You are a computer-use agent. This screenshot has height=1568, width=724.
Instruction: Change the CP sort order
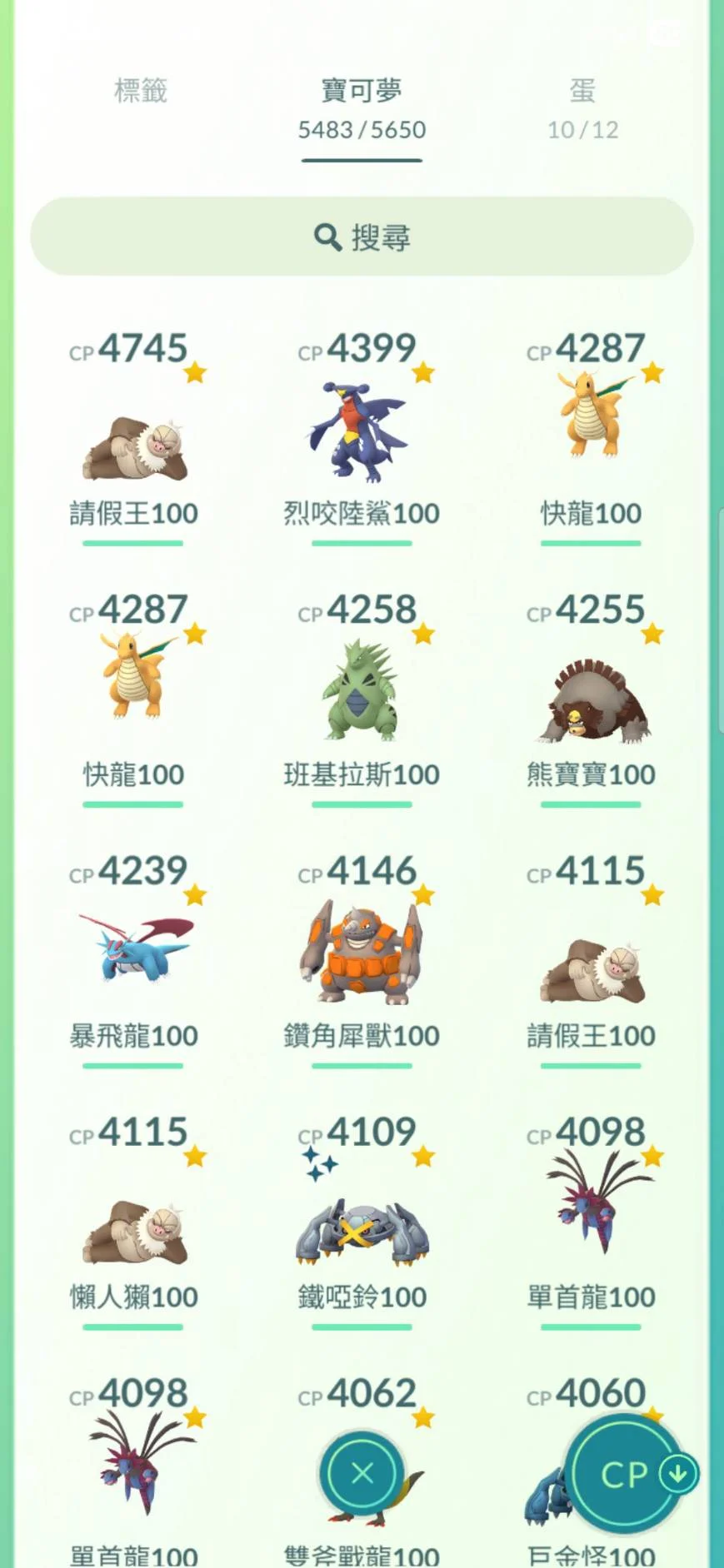point(627,1475)
